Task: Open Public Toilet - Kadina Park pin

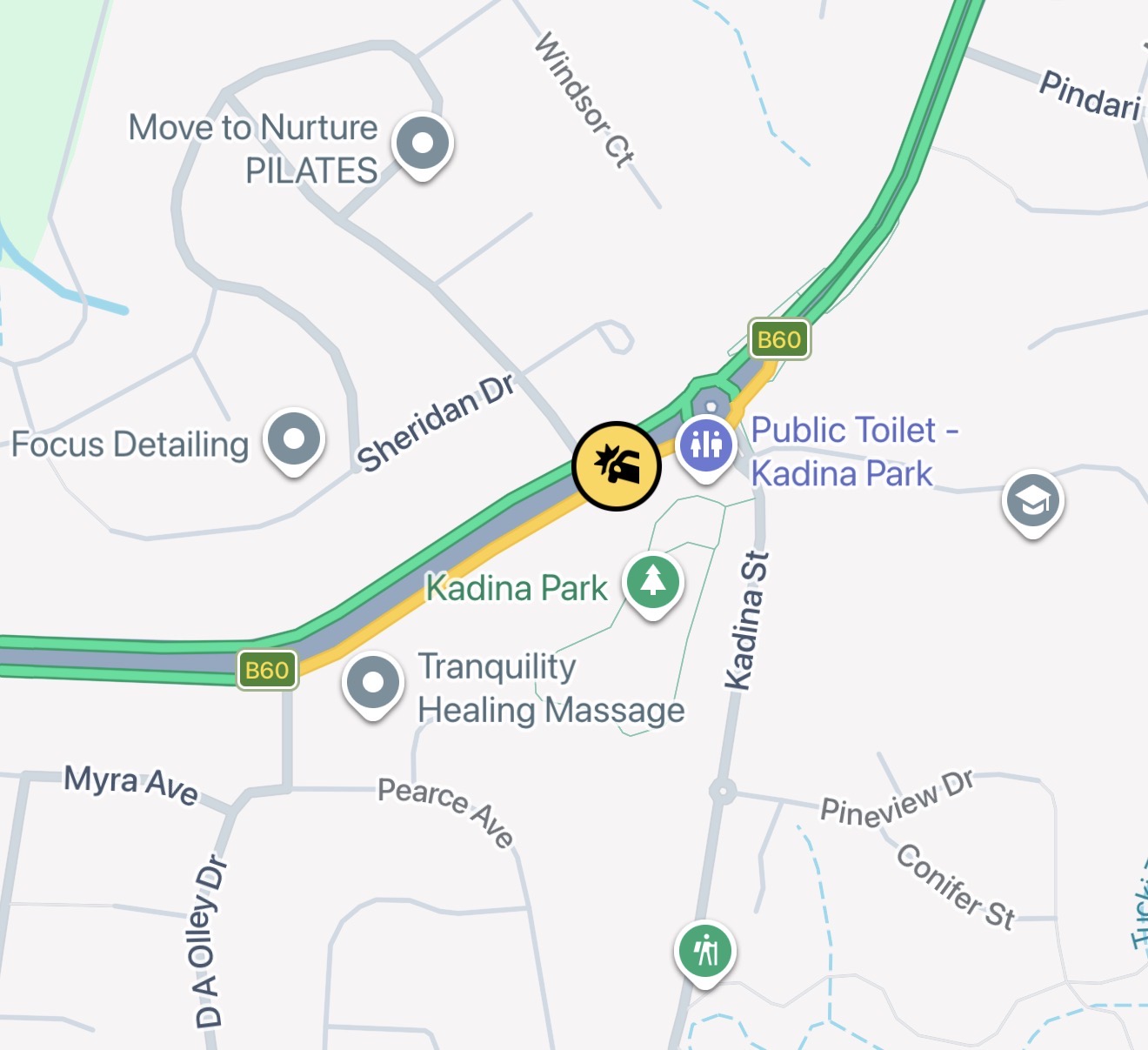Action: pyautogui.click(x=706, y=445)
